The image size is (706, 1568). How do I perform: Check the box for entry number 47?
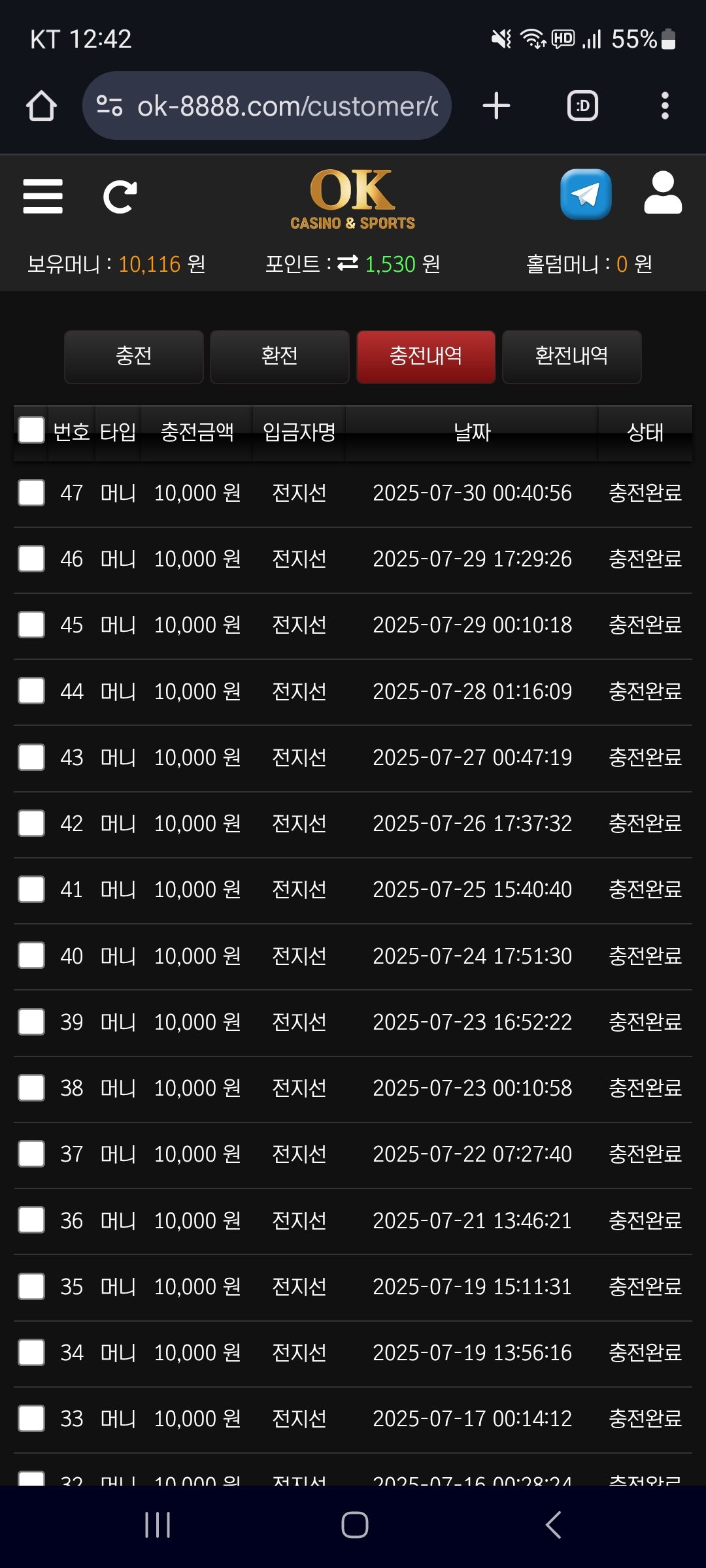[x=31, y=493]
